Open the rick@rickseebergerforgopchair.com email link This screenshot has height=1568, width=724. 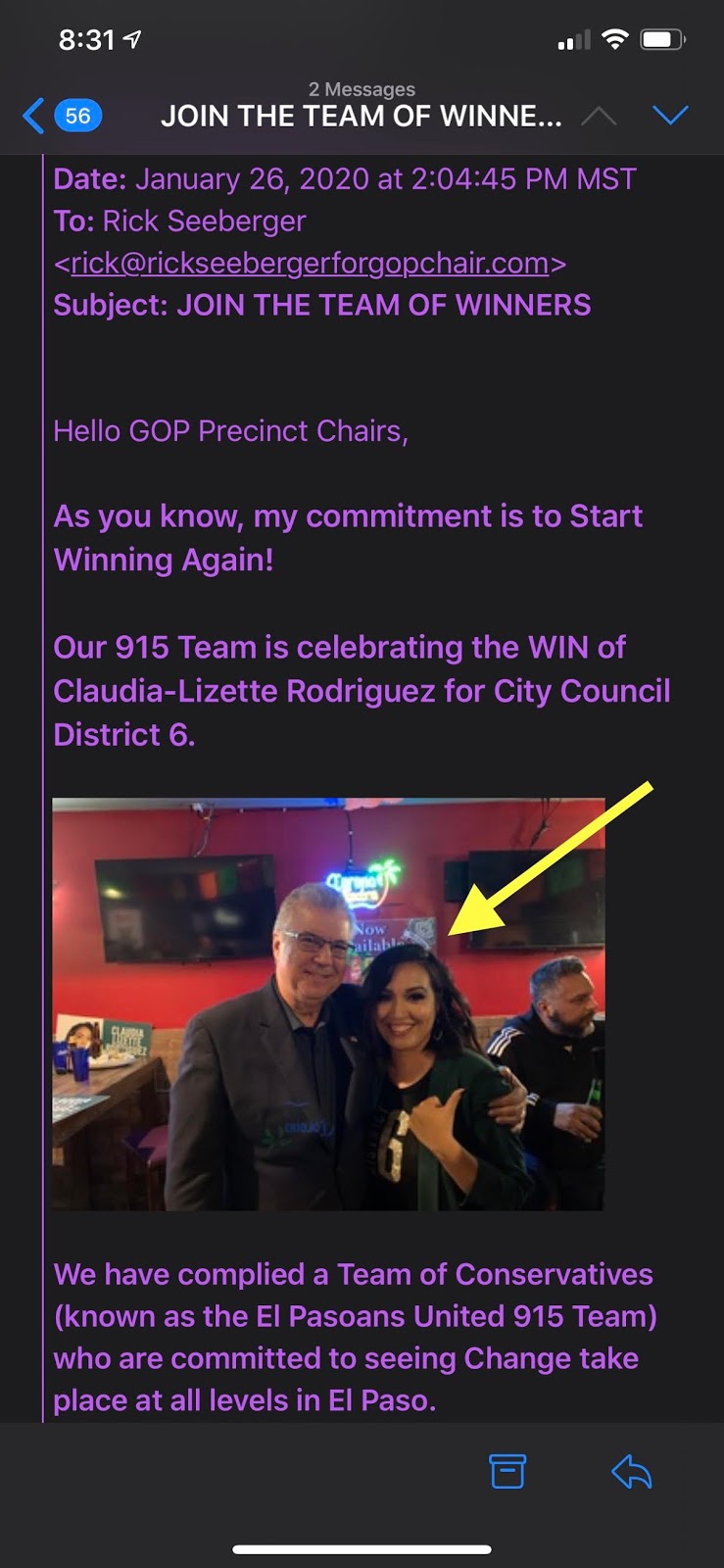click(x=309, y=264)
